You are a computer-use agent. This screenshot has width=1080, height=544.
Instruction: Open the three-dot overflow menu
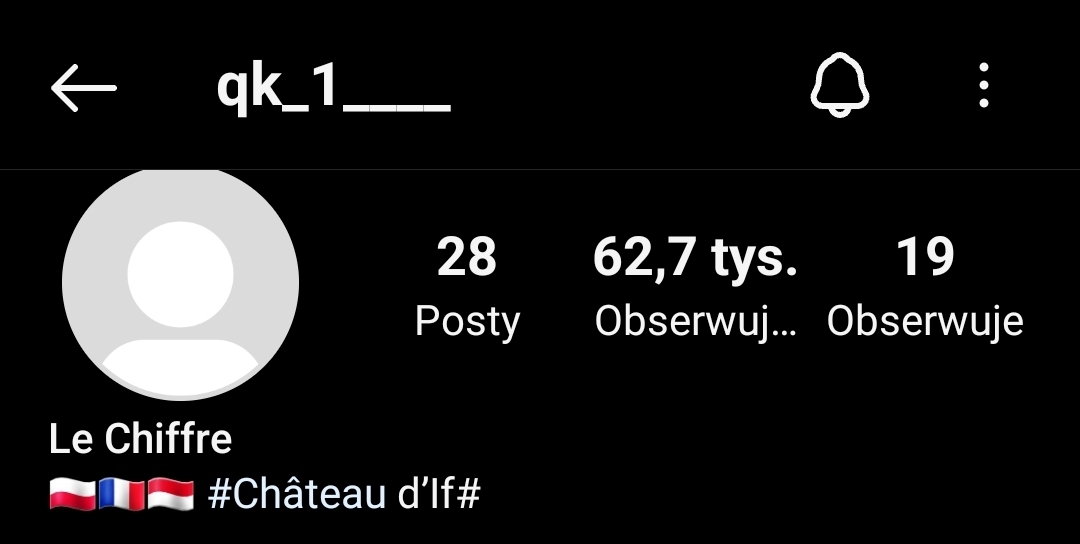coord(984,86)
